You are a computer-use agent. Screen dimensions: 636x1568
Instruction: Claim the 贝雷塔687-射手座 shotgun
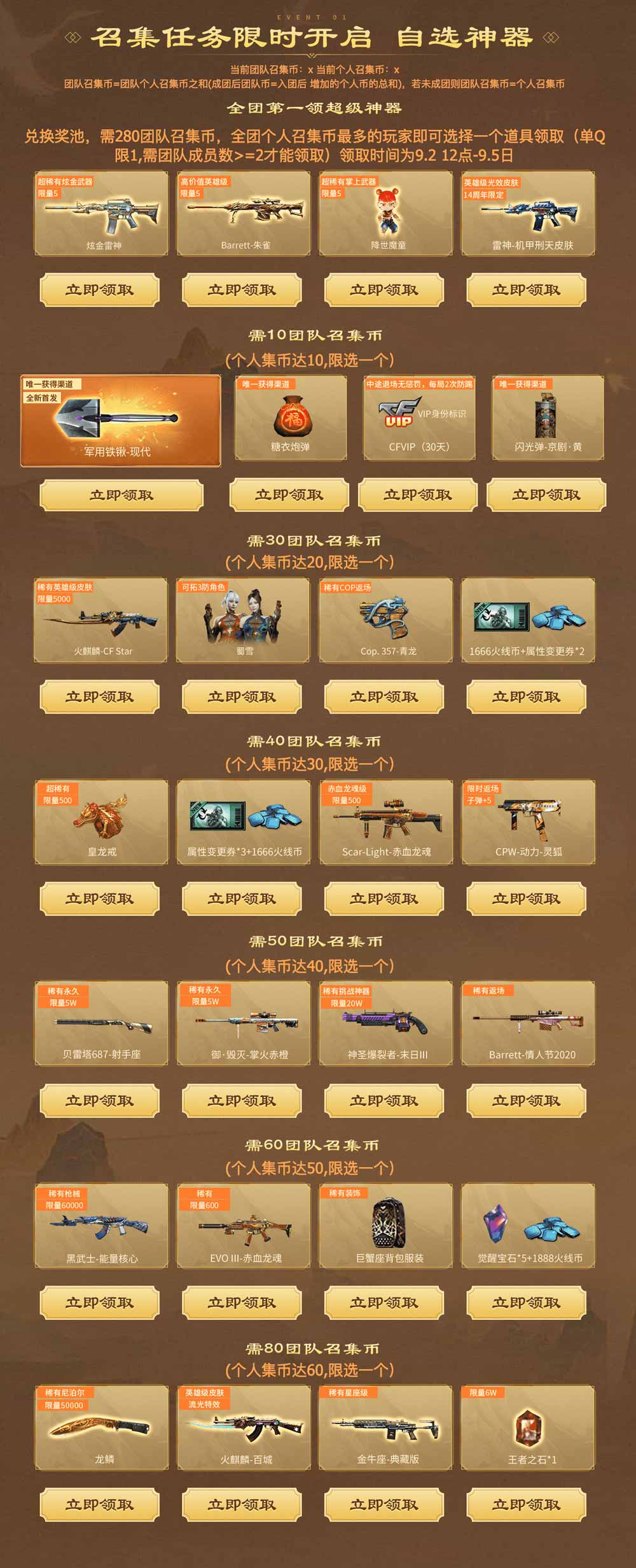click(100, 1101)
